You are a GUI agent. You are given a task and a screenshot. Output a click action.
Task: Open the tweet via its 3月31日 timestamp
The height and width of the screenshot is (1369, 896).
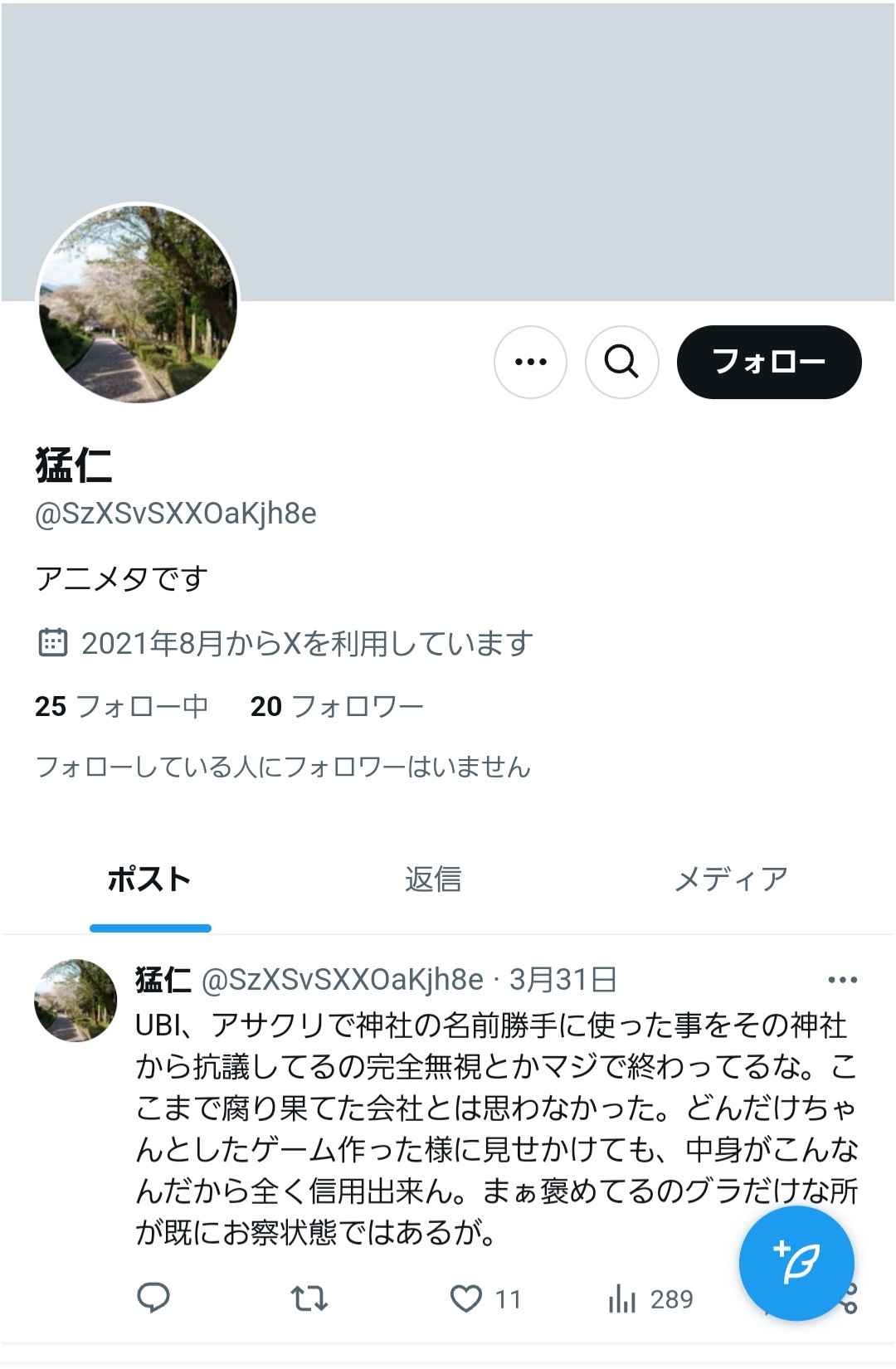[x=564, y=981]
